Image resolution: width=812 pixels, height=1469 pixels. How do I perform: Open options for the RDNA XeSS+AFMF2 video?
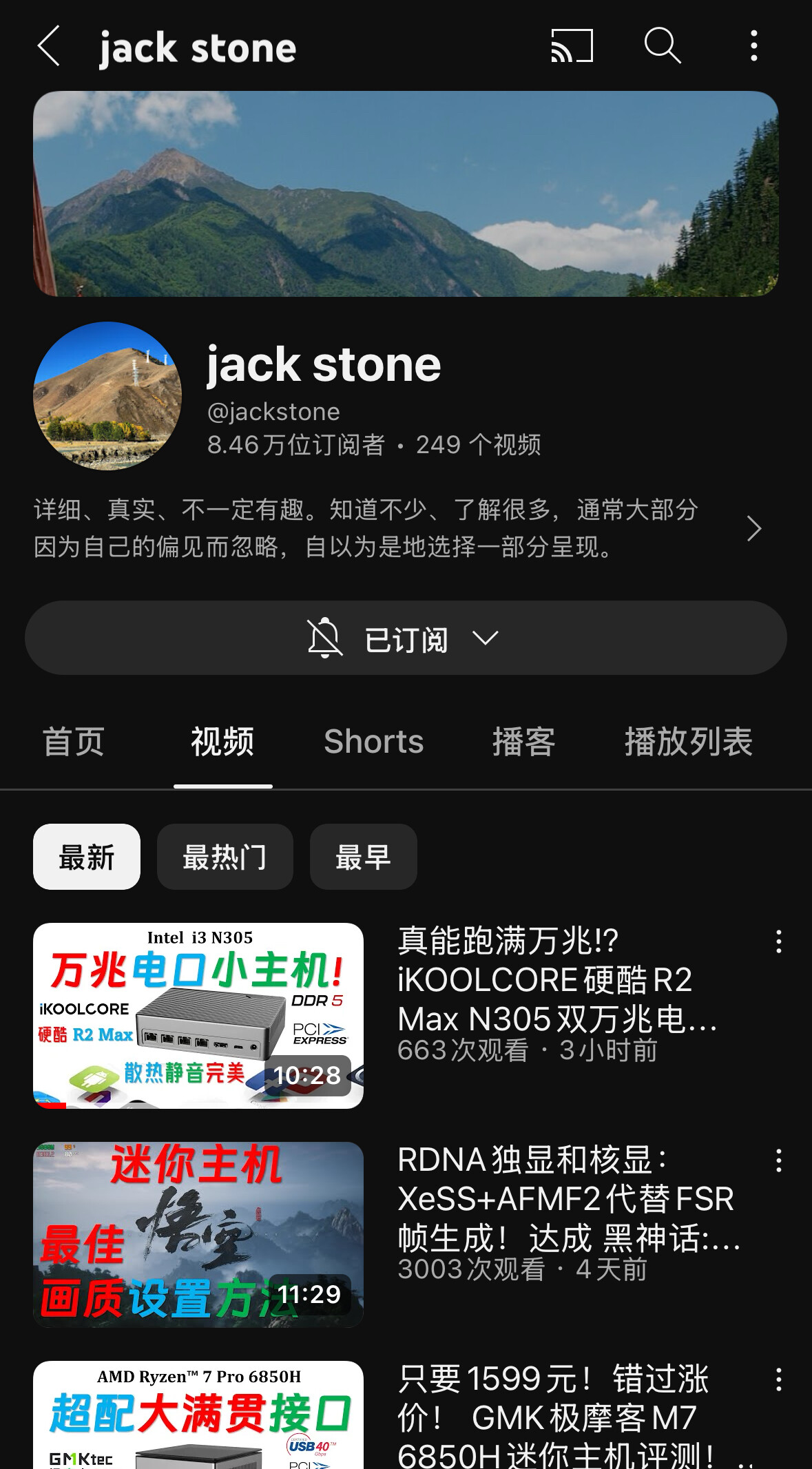[778, 1160]
